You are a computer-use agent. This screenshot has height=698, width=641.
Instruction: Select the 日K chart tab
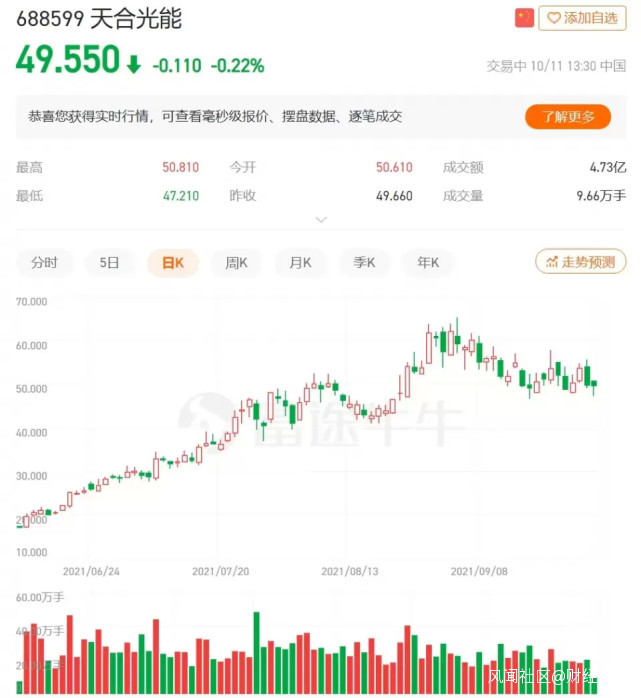pos(172,263)
